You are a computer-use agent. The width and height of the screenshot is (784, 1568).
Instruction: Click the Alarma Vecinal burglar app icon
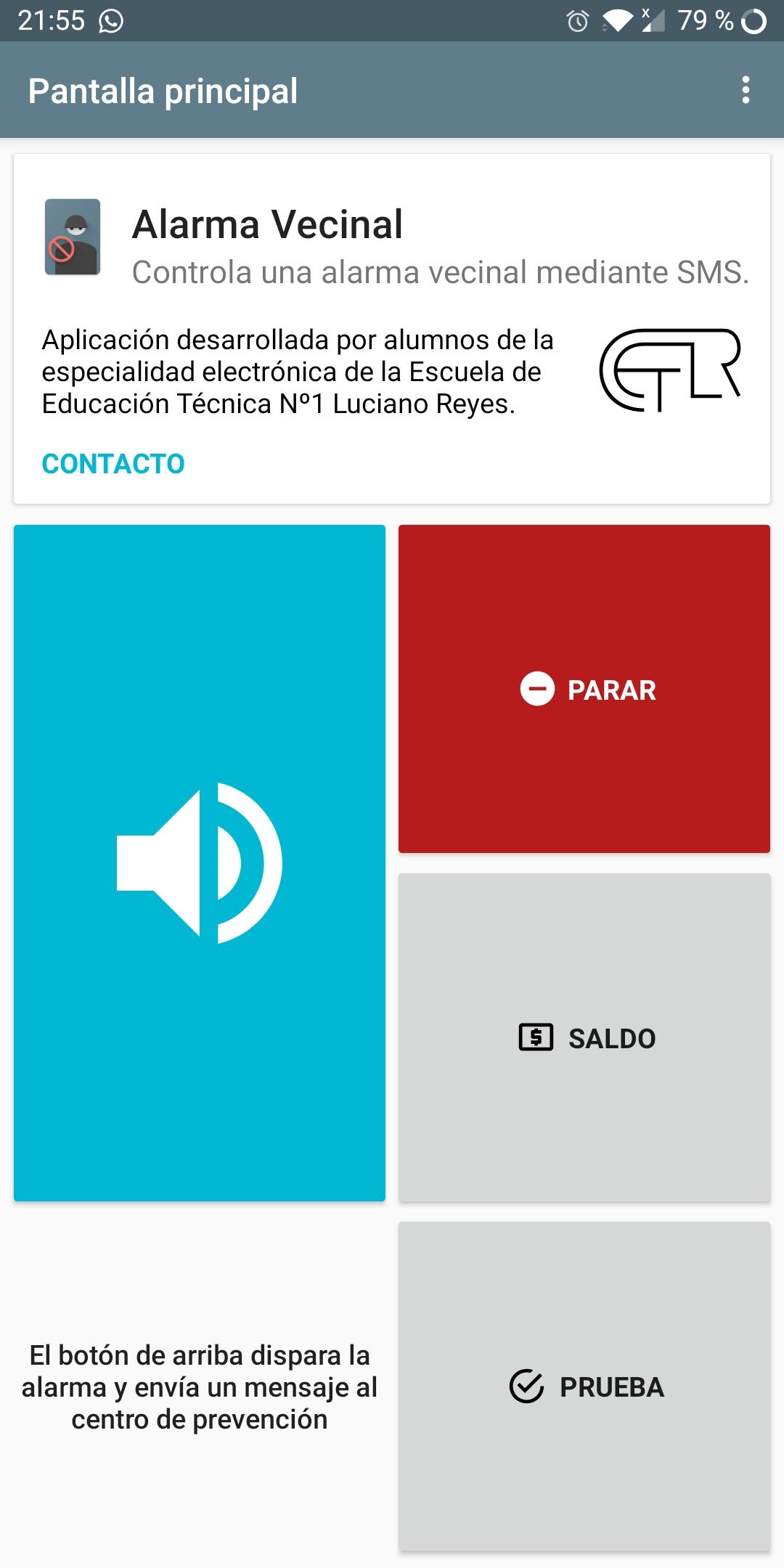point(73,236)
